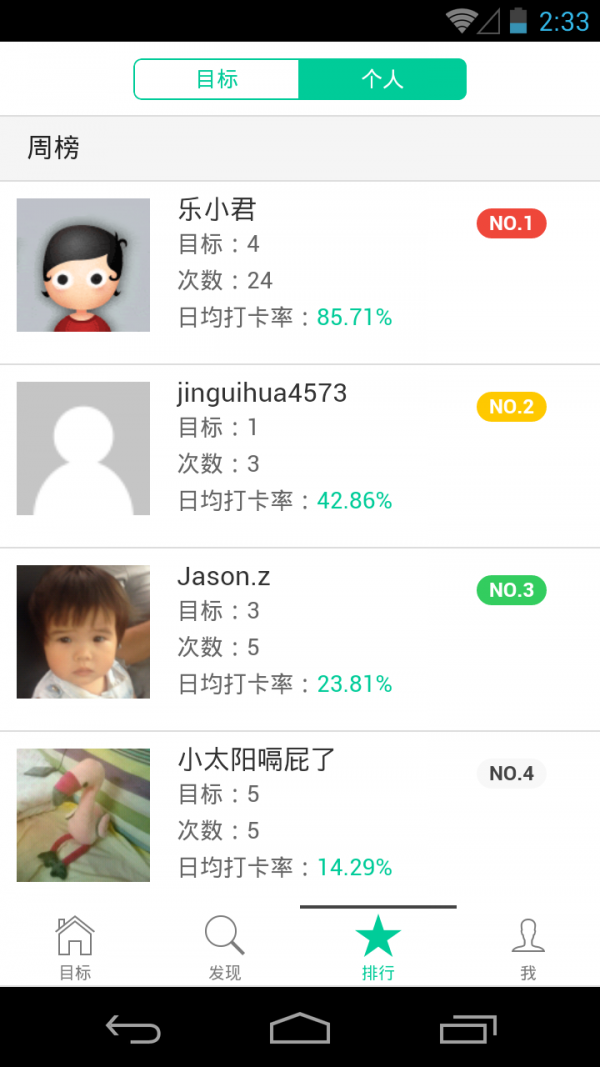Tap the system back button
The image size is (600, 1067).
133,1028
